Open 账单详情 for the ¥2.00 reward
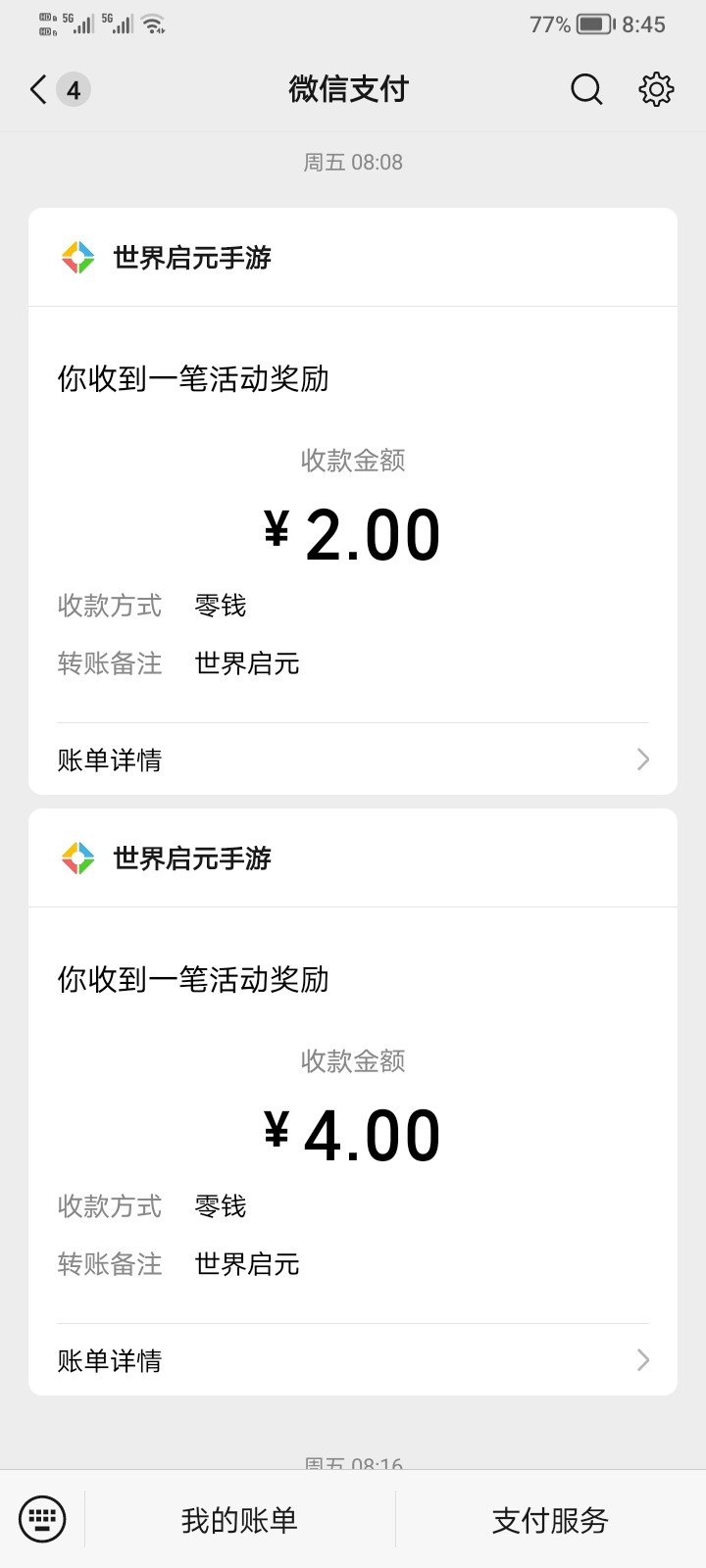 [353, 759]
